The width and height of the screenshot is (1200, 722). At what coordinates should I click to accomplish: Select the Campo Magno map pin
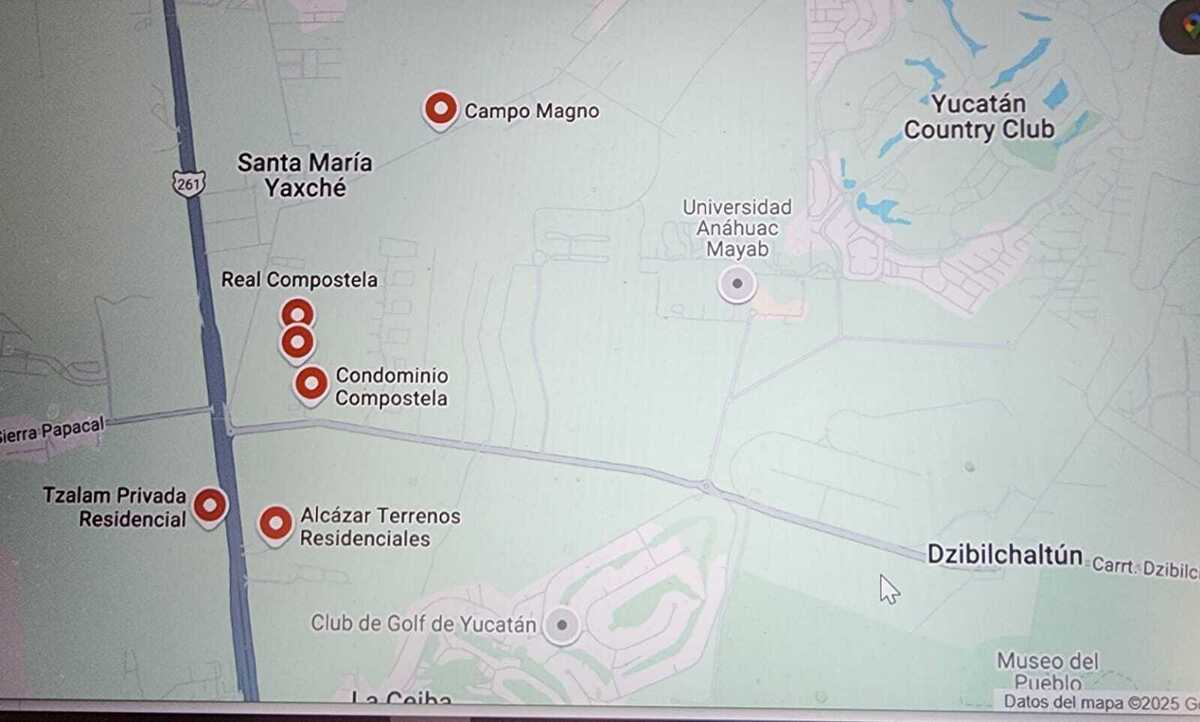(x=440, y=108)
